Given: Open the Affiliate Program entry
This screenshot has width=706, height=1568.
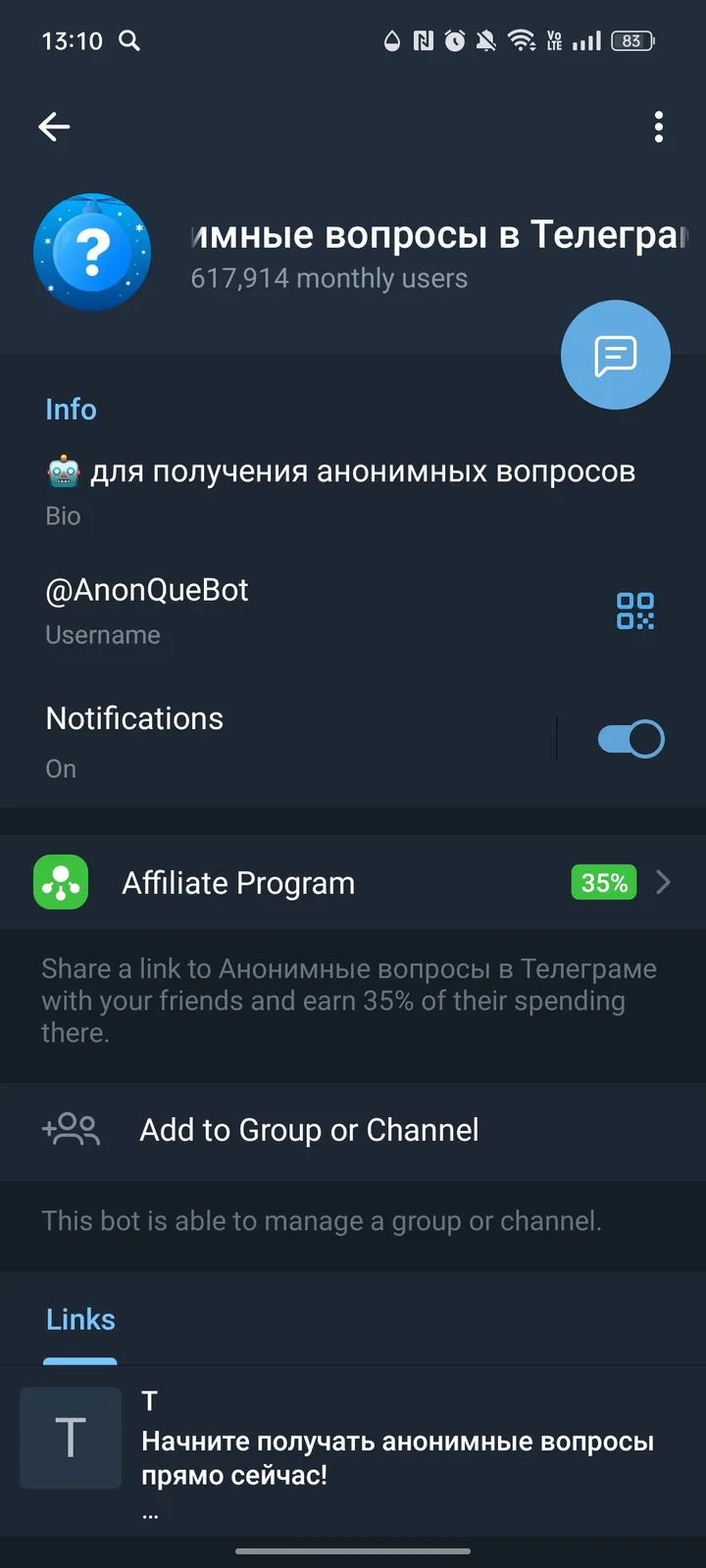Looking at the screenshot, I should (294, 882).
